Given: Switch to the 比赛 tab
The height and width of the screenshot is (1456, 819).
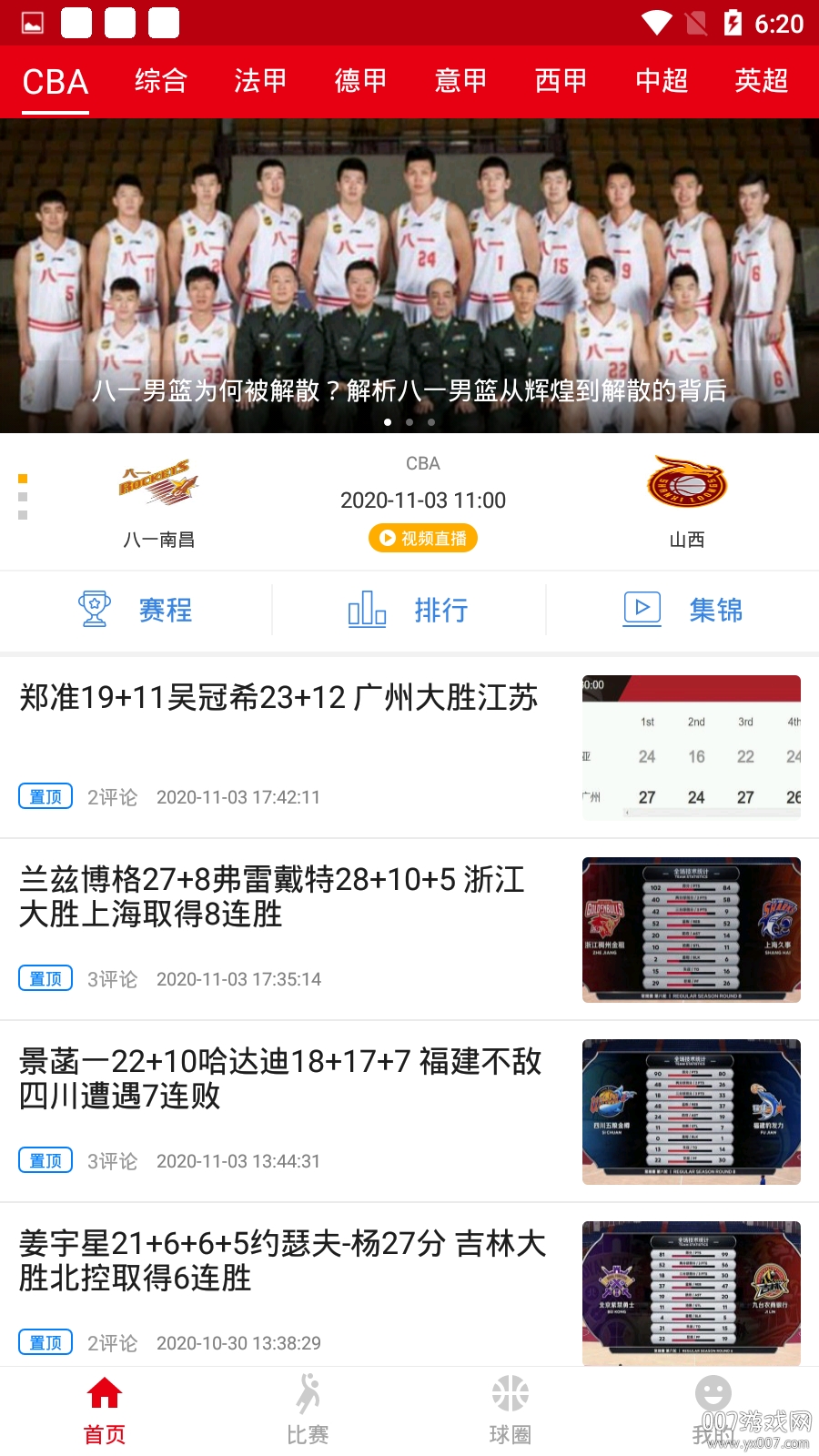Looking at the screenshot, I should click(x=308, y=1410).
